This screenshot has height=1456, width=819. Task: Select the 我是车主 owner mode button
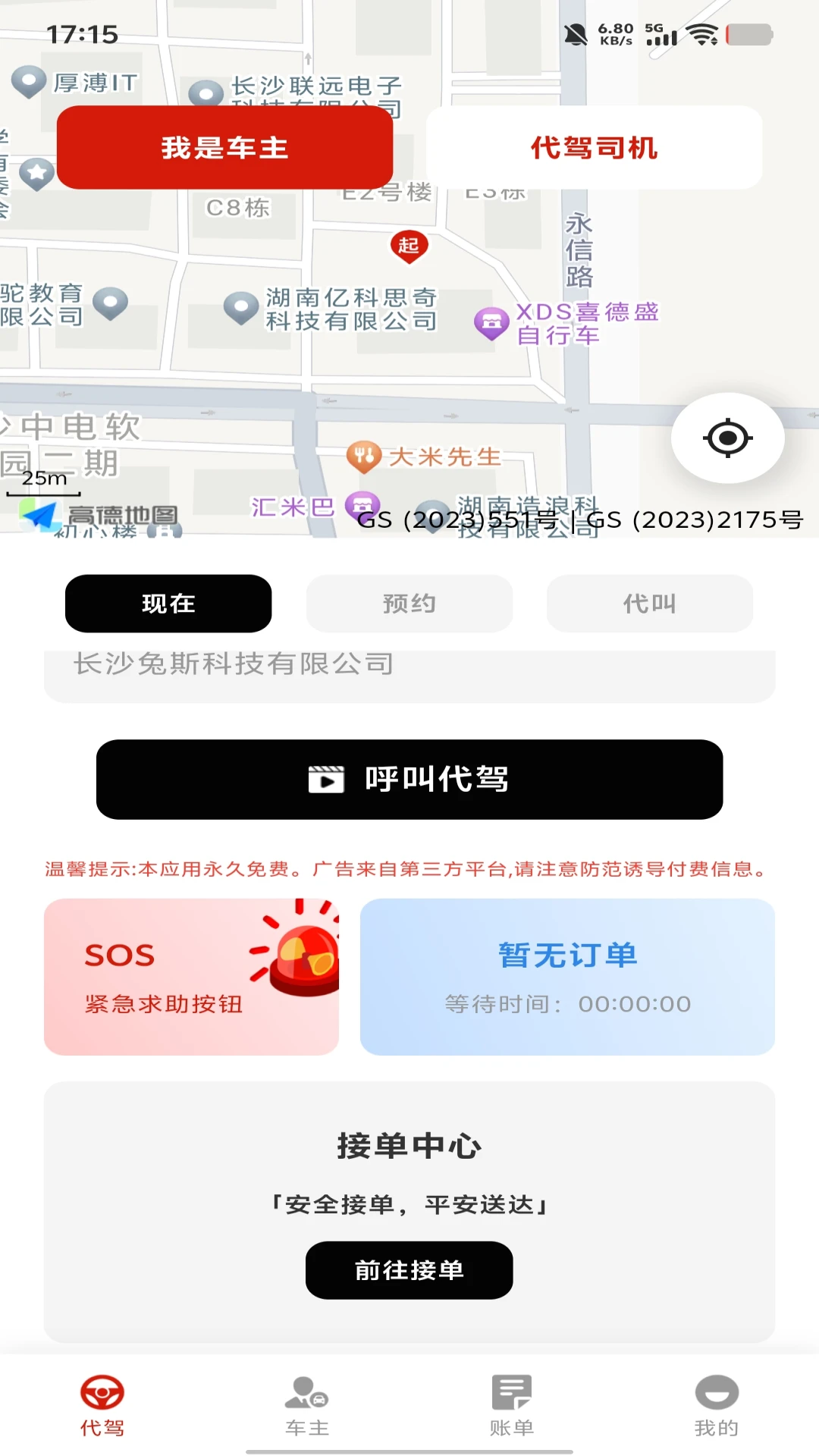[224, 147]
